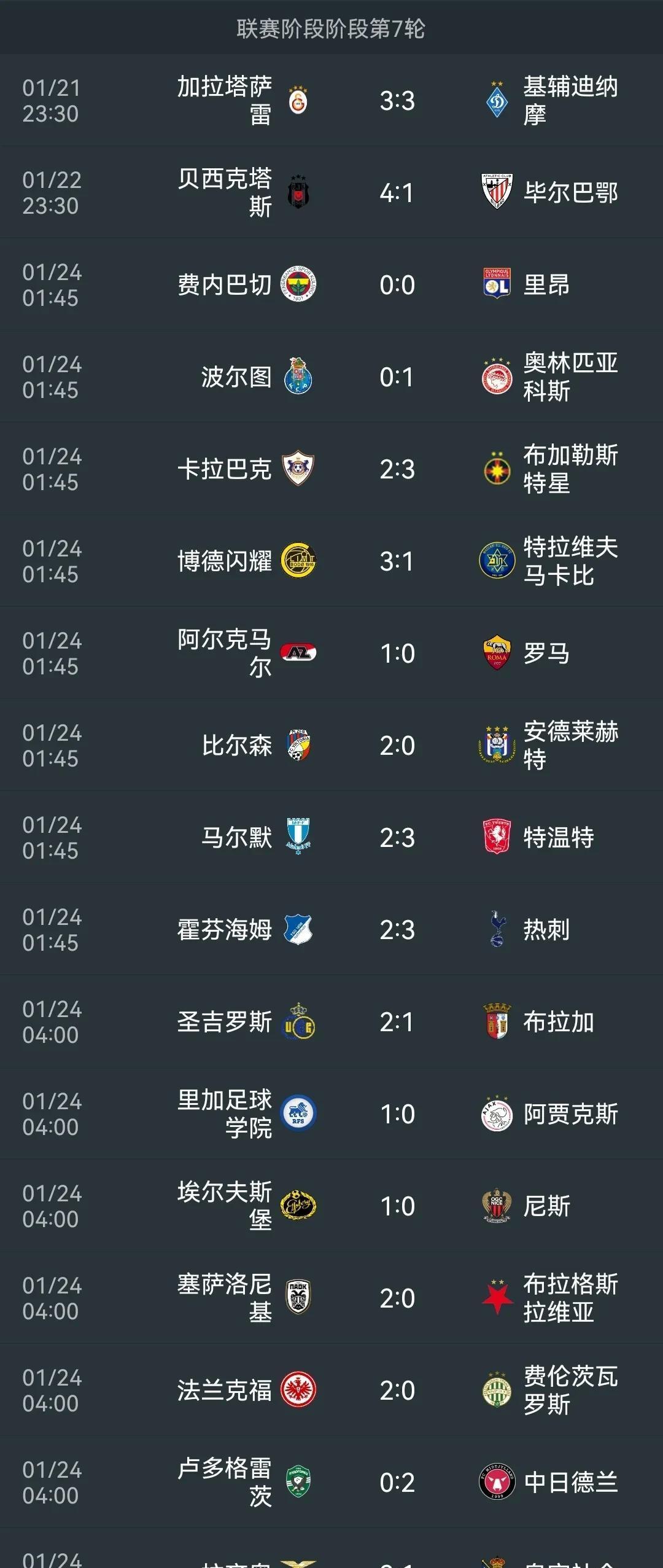Open the Elfsborg vs Nice 1:0 match
663x1568 pixels.
point(397,1206)
